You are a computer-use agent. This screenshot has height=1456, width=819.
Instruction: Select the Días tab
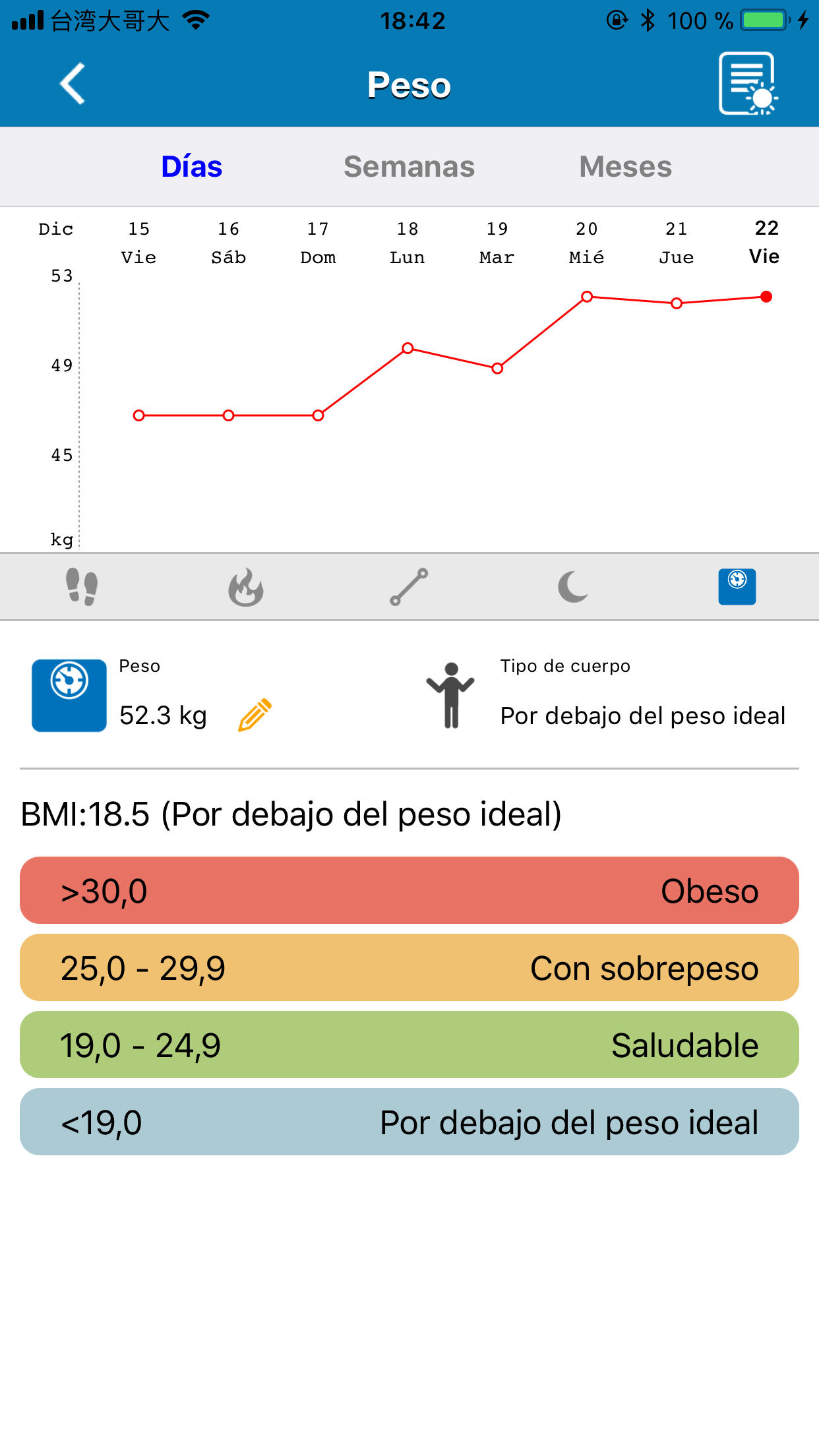(x=192, y=167)
